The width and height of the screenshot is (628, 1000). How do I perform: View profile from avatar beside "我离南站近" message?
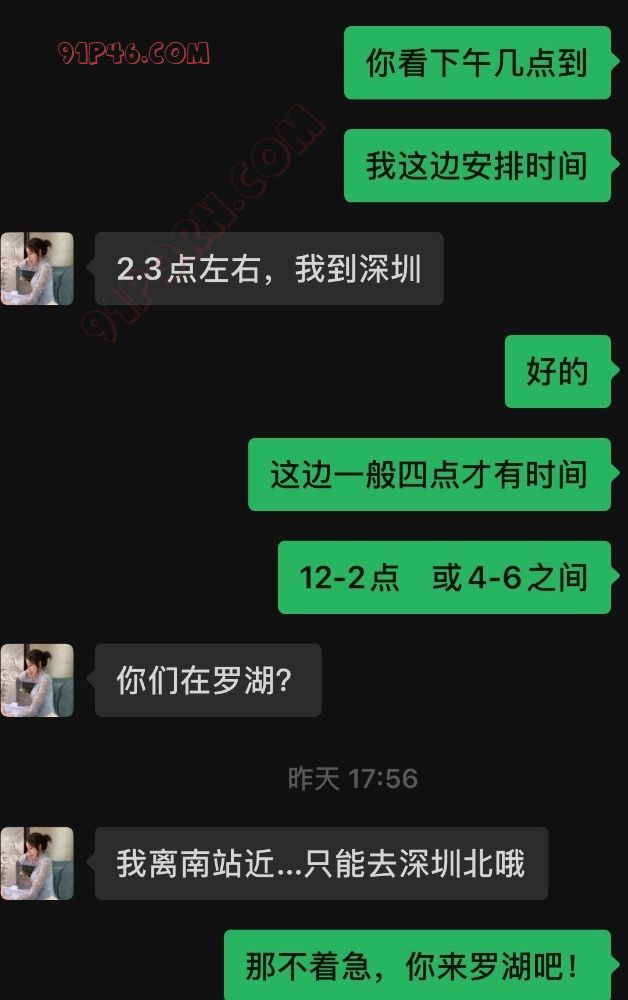37,863
